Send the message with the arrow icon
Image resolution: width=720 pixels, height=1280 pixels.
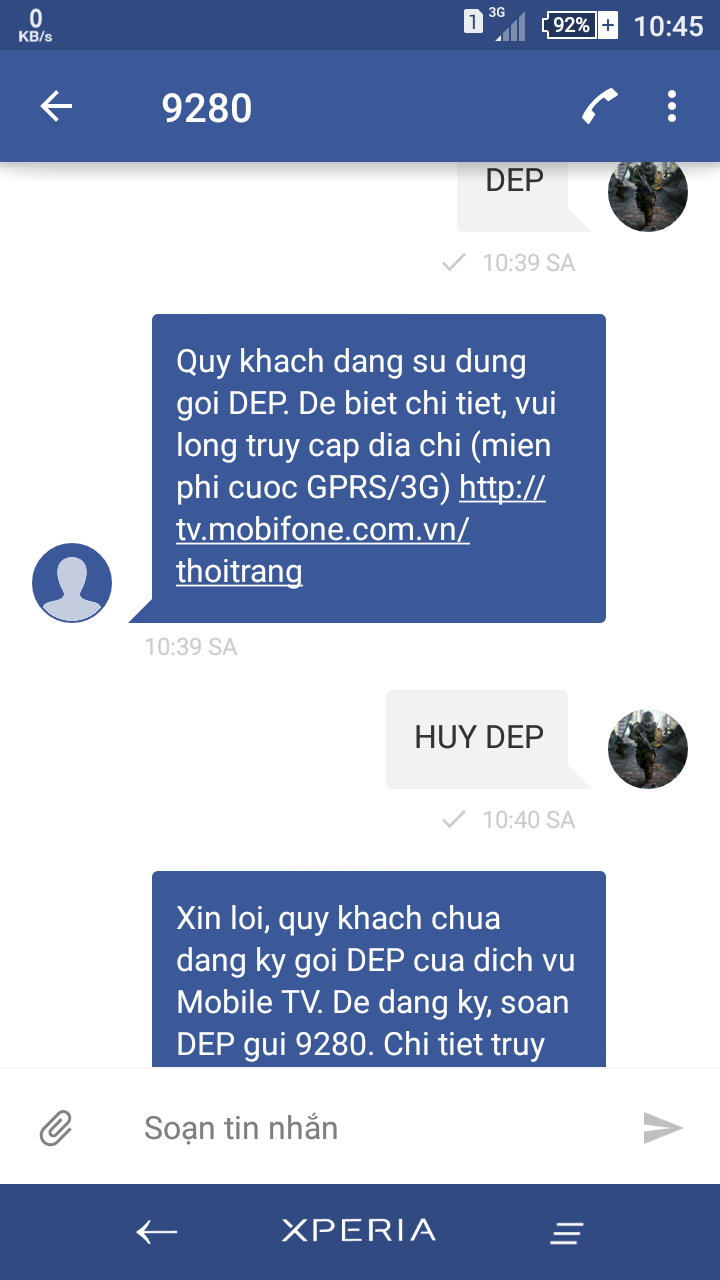click(x=662, y=1128)
